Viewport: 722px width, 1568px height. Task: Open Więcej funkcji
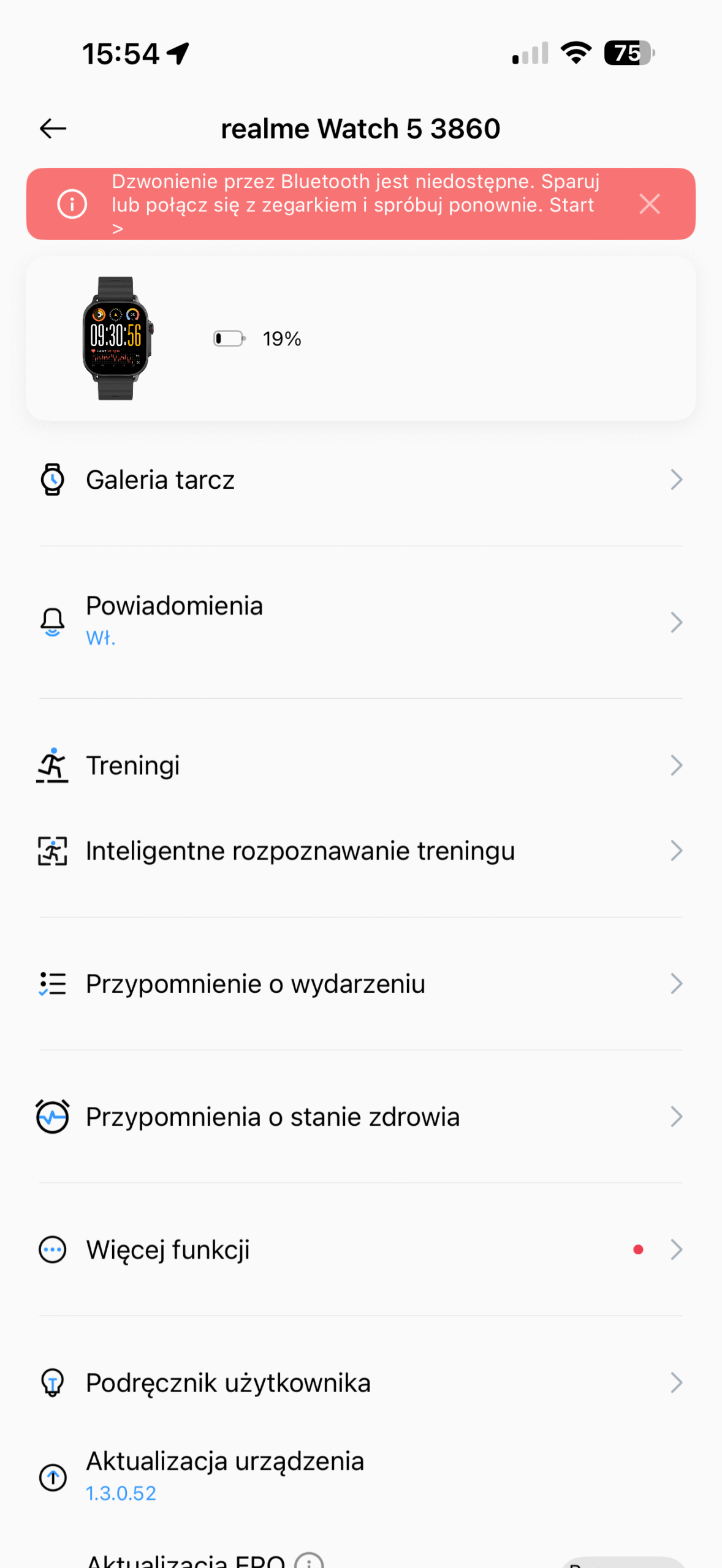[360, 1249]
